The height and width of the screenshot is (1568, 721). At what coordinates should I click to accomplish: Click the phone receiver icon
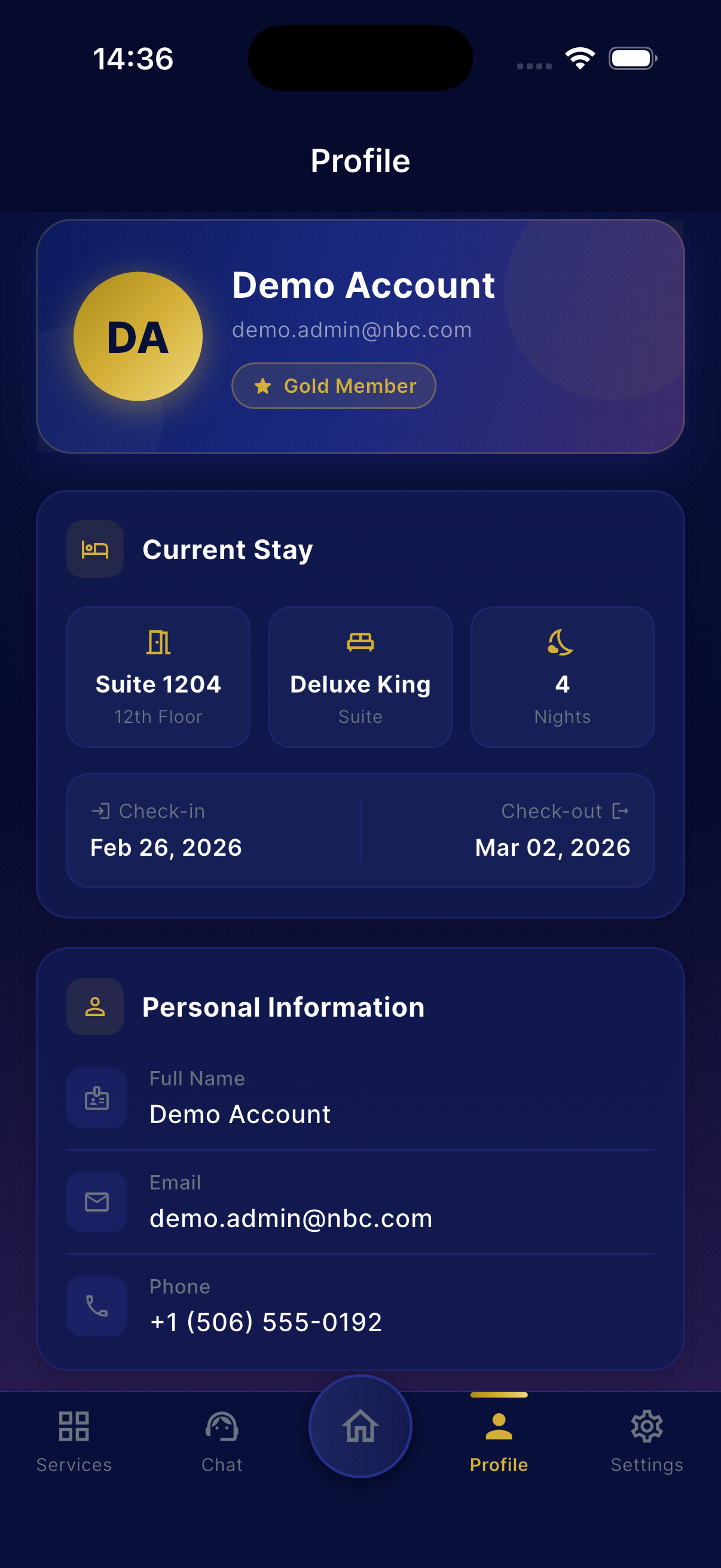coord(96,1306)
